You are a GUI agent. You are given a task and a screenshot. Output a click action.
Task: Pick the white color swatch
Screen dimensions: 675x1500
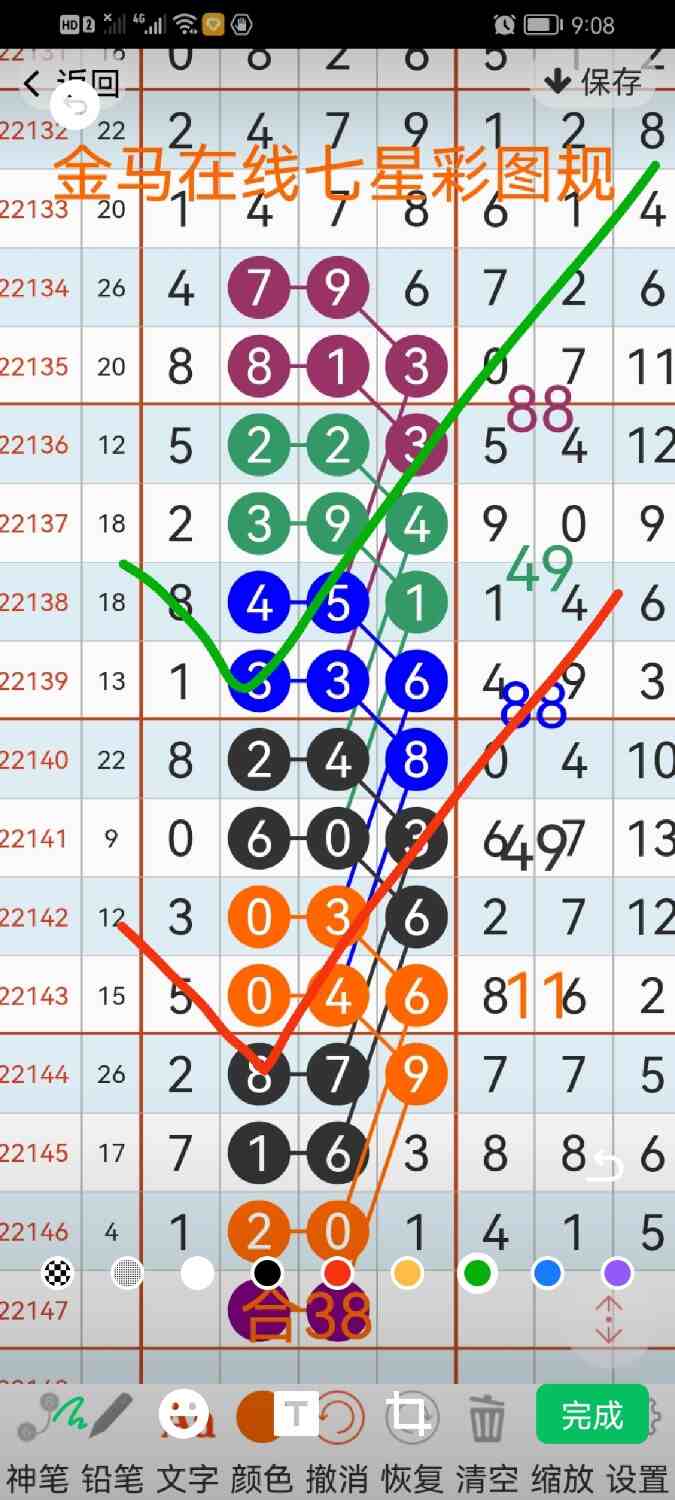pos(197,1273)
